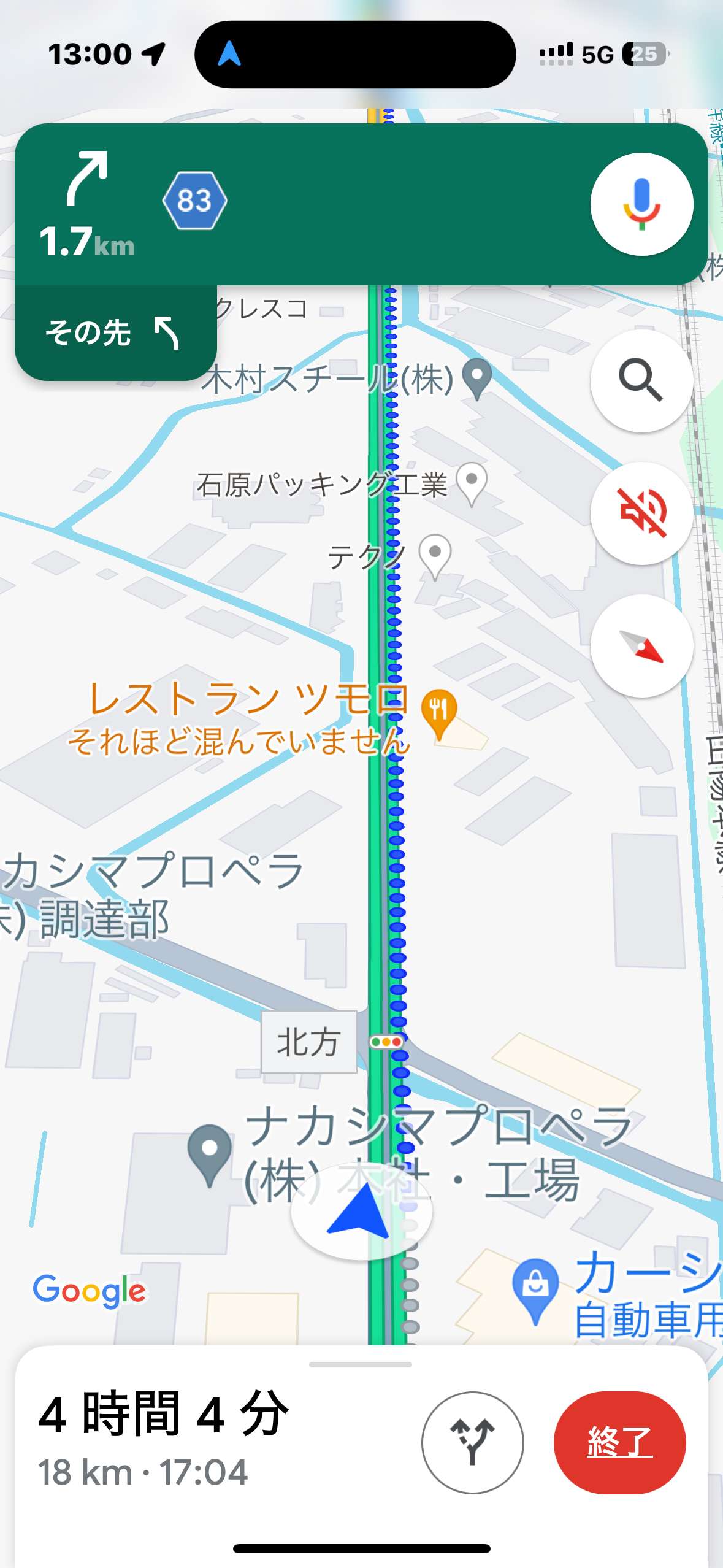Select the テクノ map pin

pyautogui.click(x=435, y=556)
